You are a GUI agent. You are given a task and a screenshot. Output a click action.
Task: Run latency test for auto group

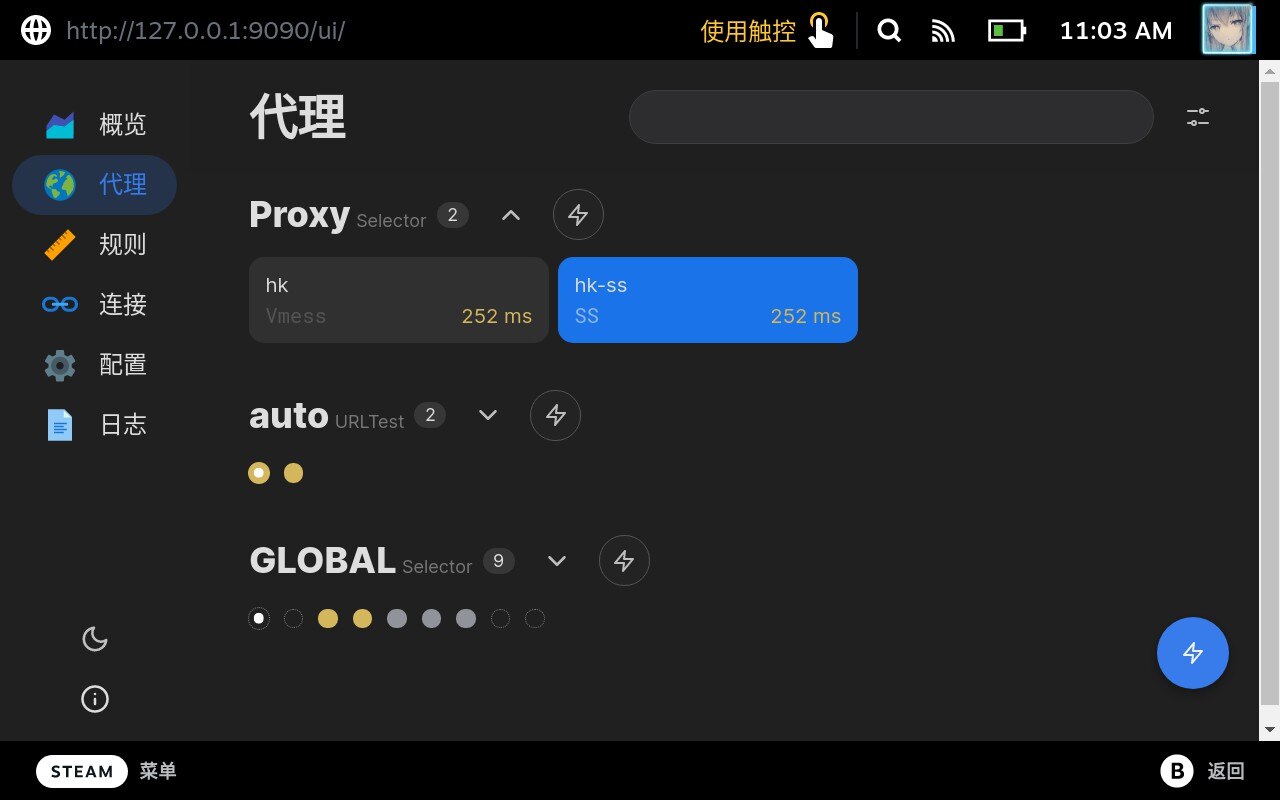click(x=555, y=415)
